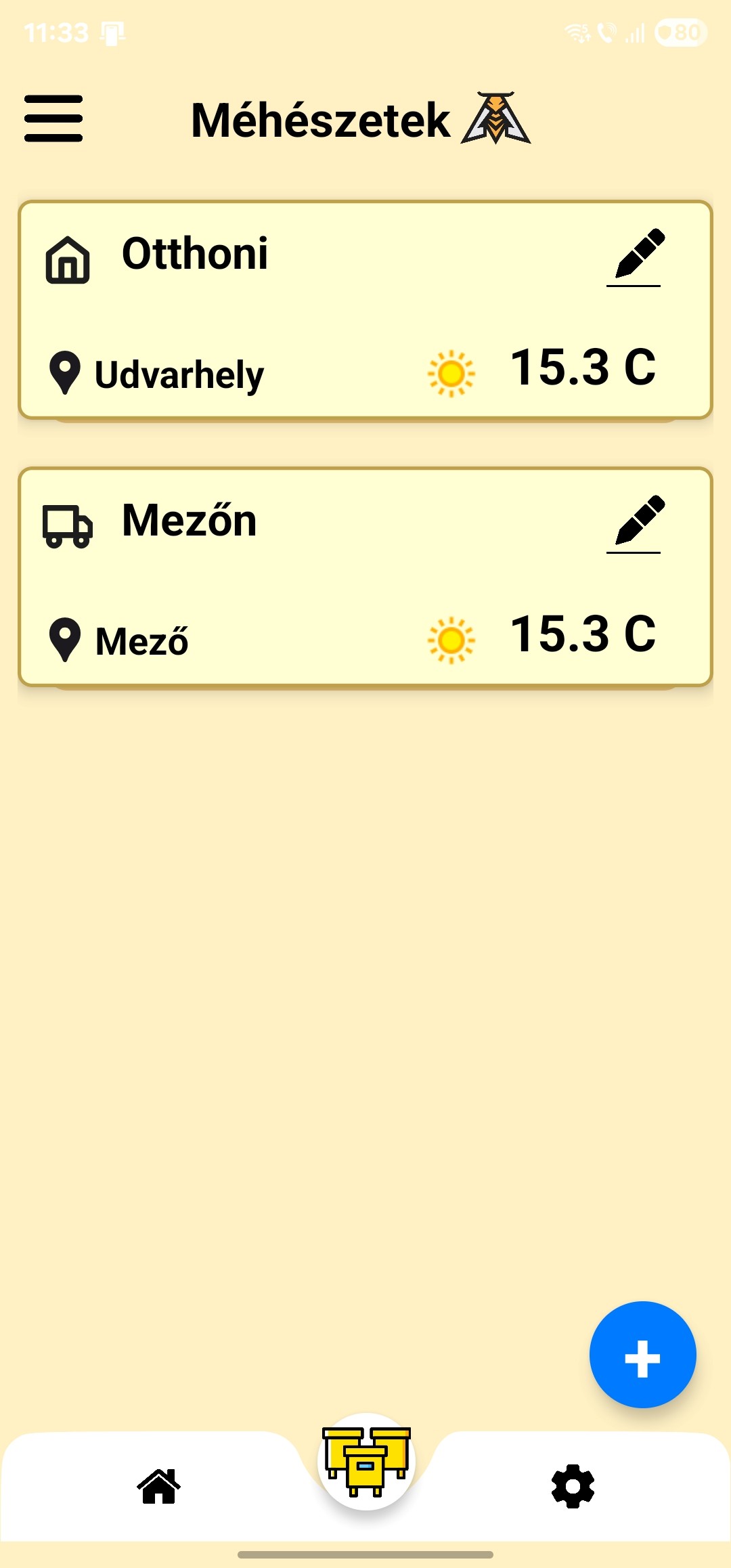Open the Otthoni apiary card
Viewport: 731px width, 1568px height.
[x=338, y=311]
